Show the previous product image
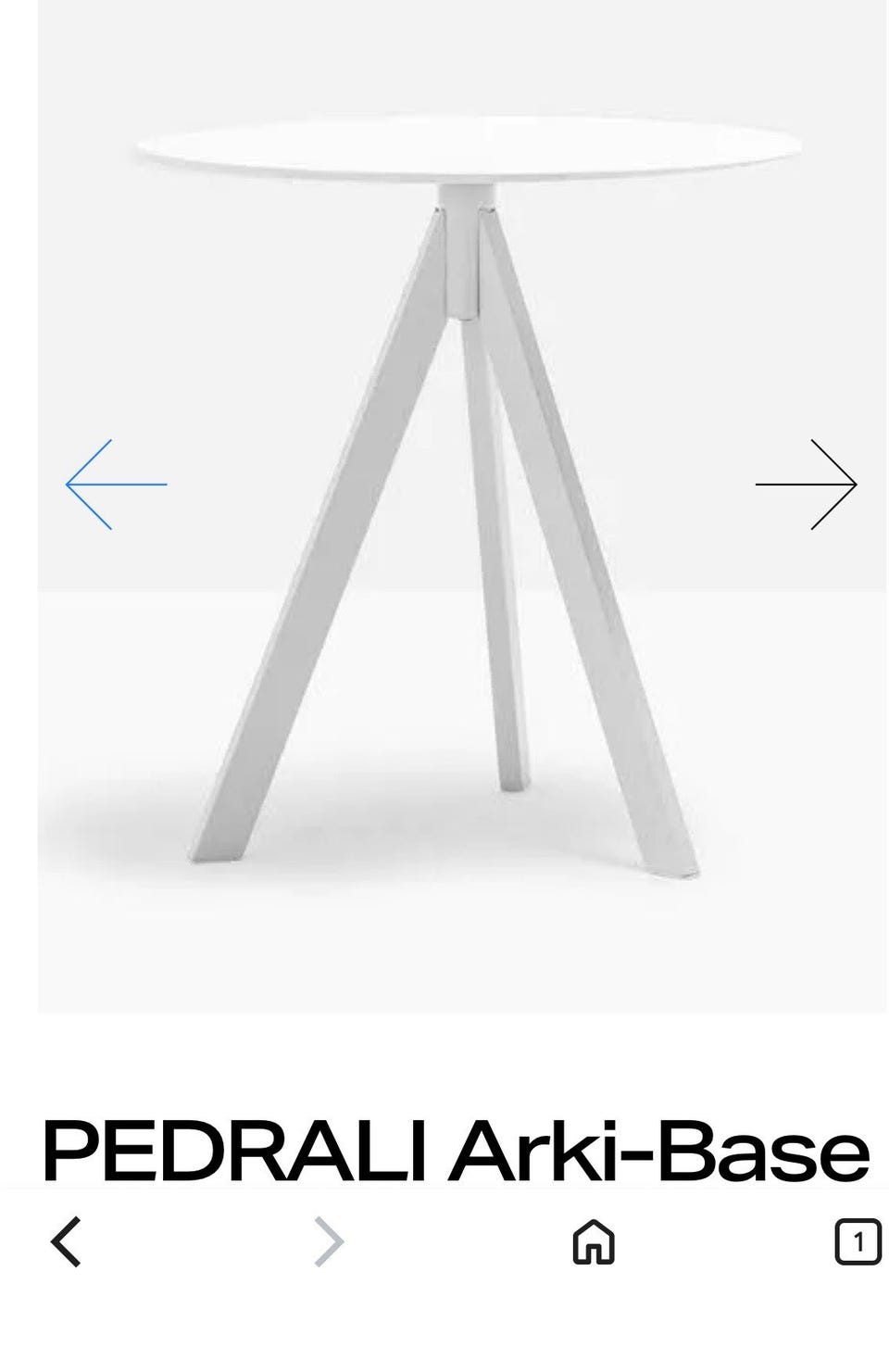Viewport: 889px width, 1372px height. point(116,485)
